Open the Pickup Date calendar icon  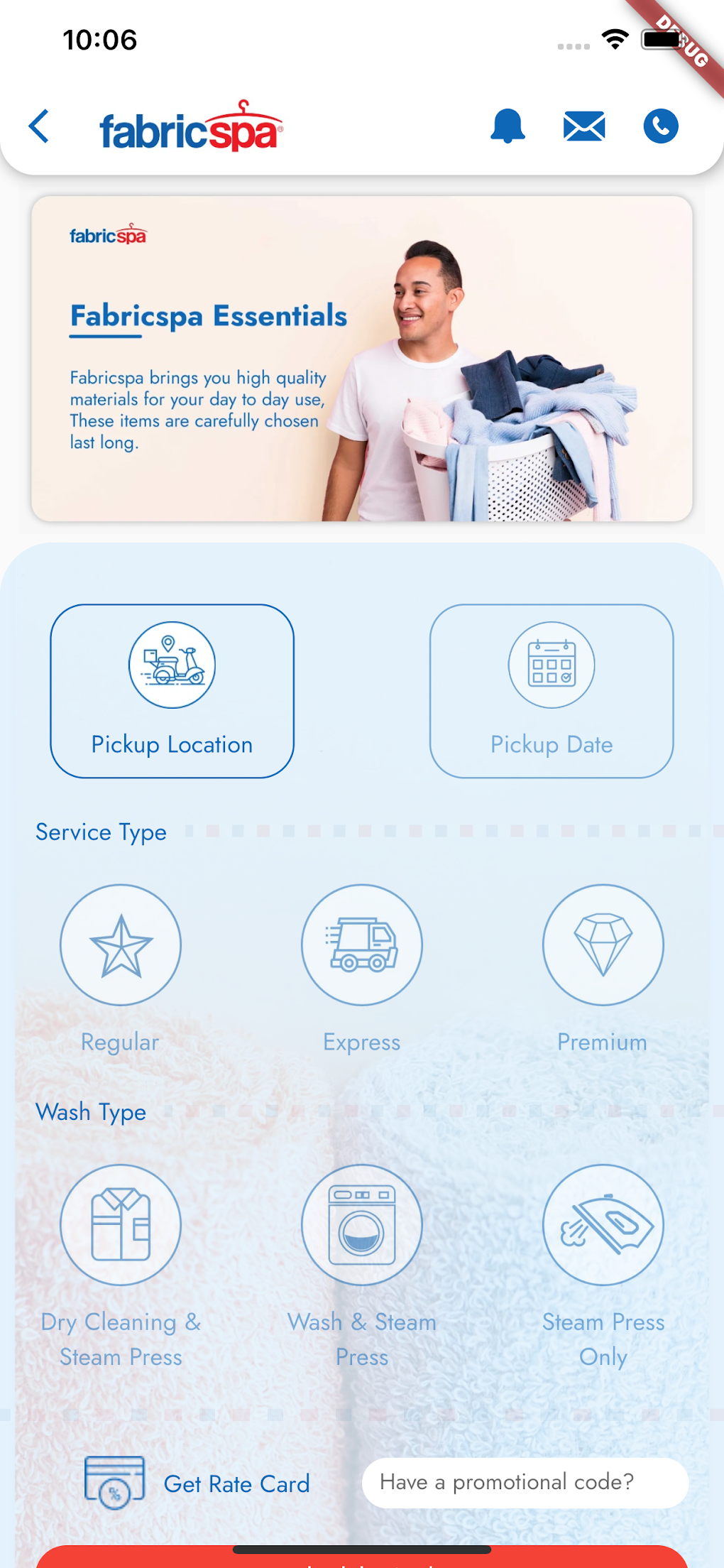pos(552,665)
